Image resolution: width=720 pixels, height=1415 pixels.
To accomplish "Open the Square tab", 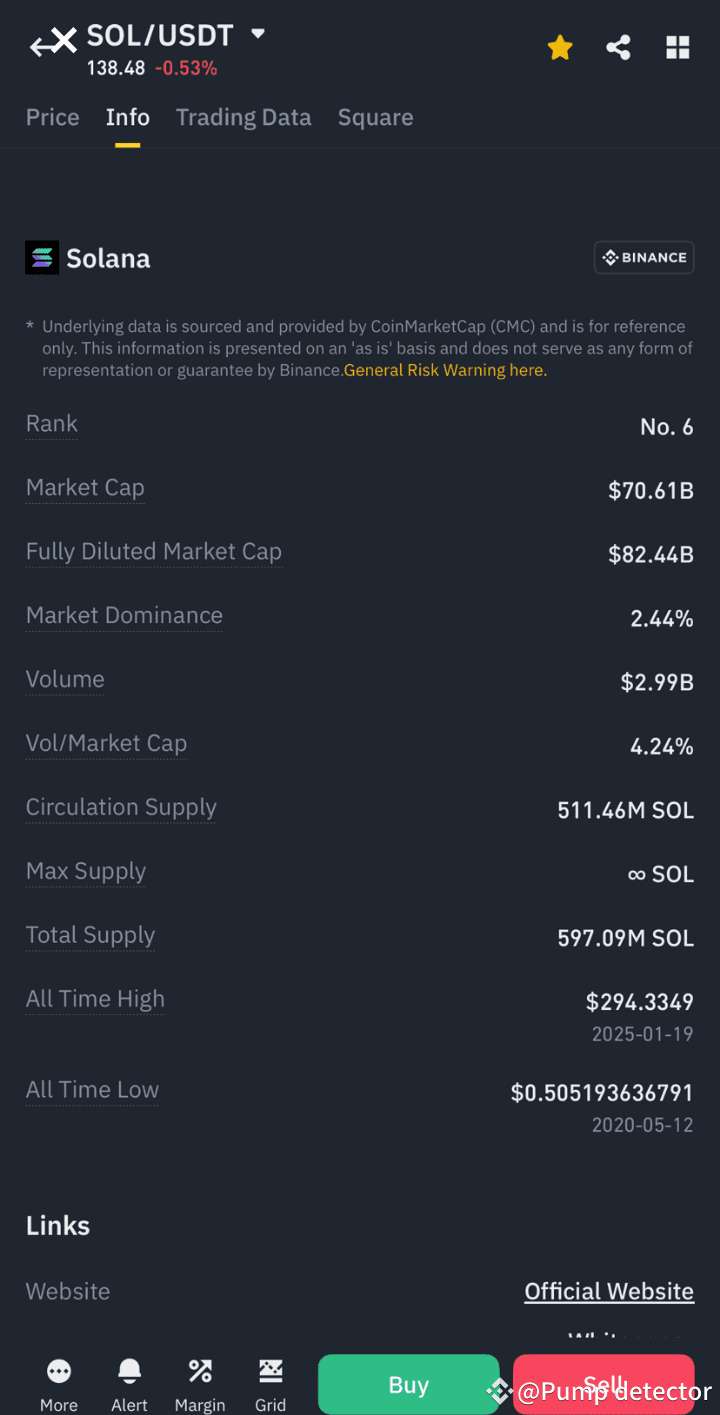I will pyautogui.click(x=375, y=117).
